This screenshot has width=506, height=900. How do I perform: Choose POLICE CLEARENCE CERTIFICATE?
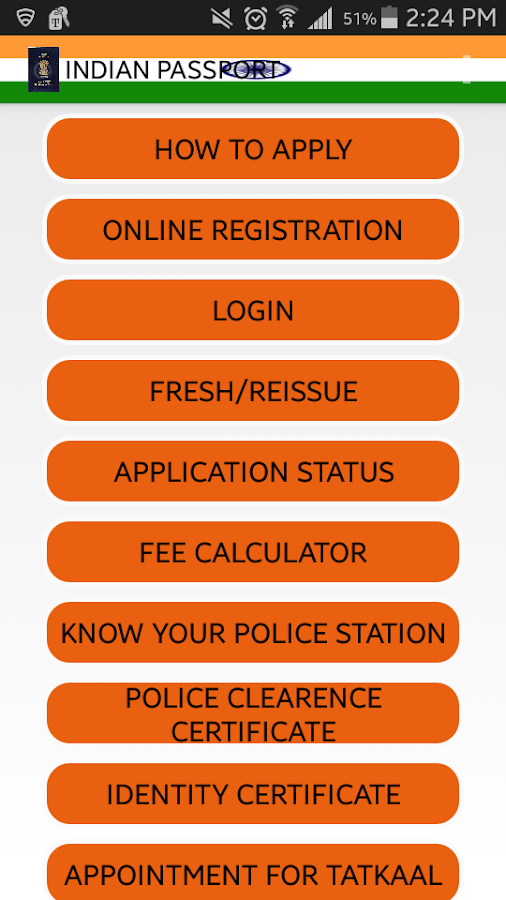point(253,713)
